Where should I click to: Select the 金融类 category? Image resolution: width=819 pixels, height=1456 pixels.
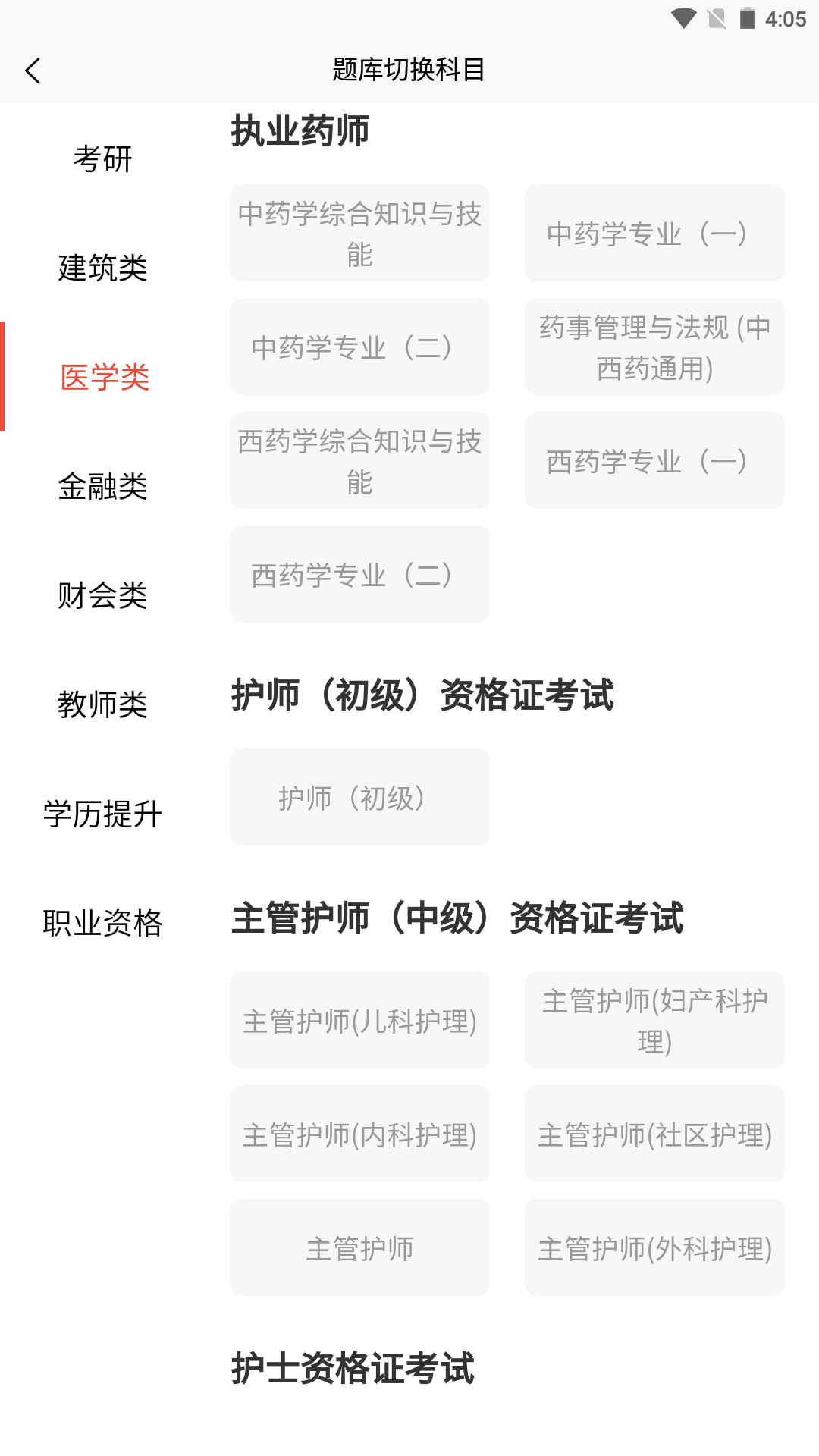[x=103, y=487]
